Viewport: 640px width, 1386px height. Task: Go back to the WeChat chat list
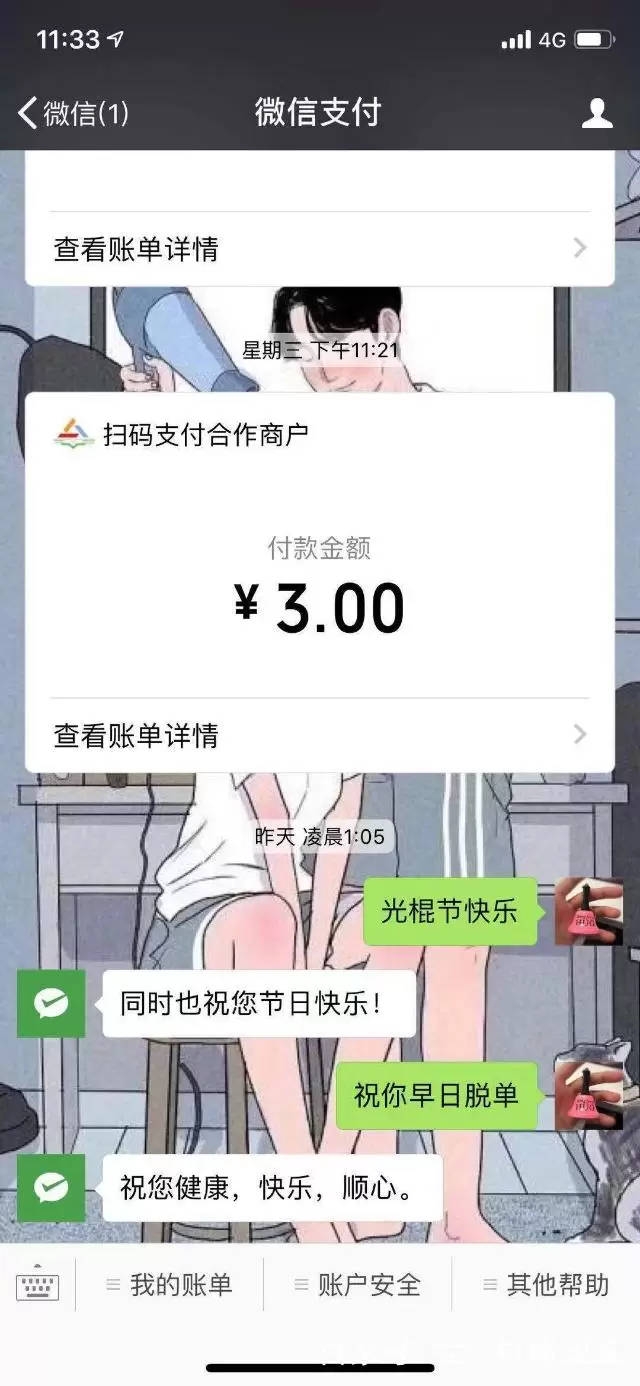coord(72,113)
